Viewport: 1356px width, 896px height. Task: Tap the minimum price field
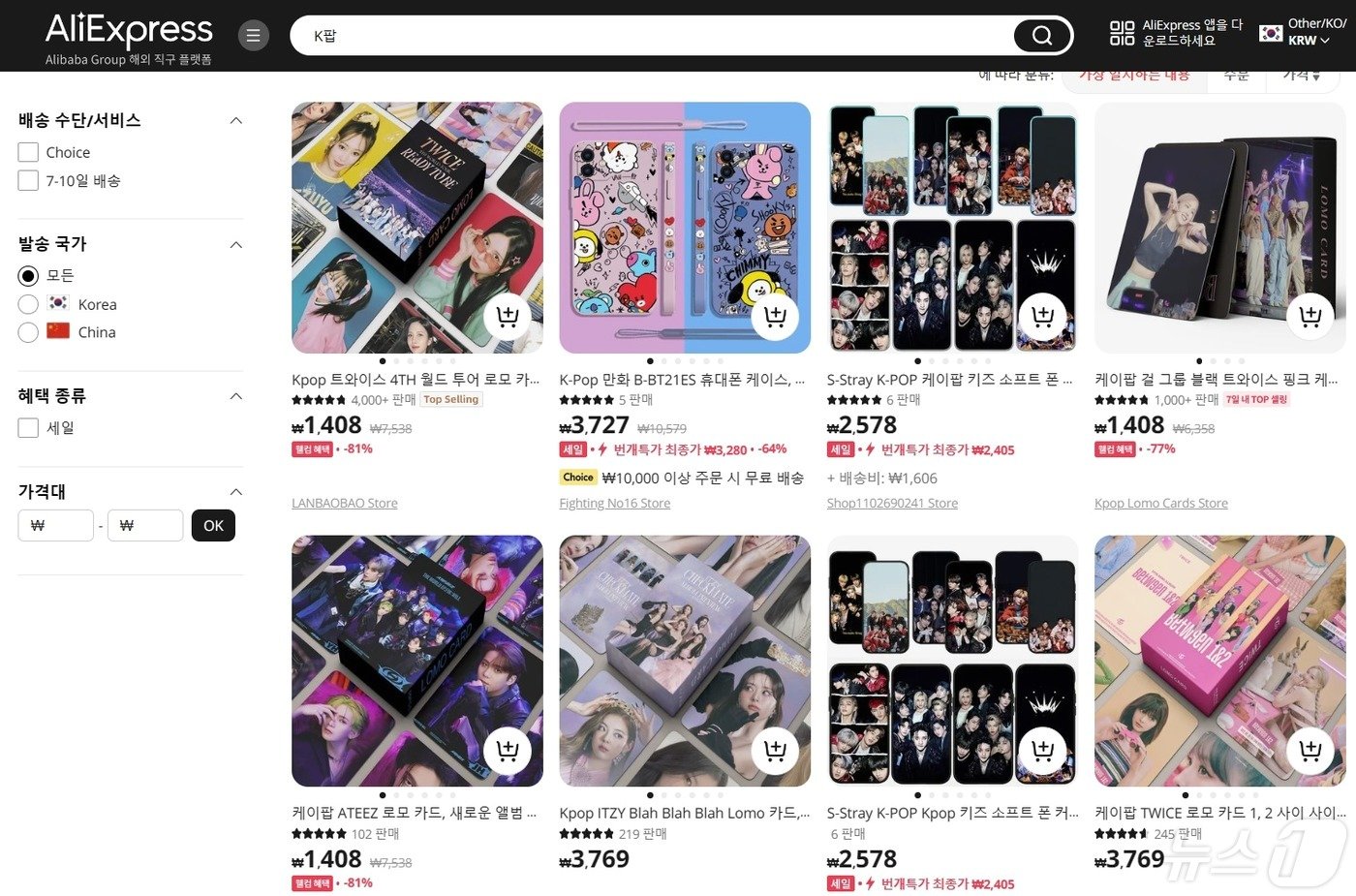[56, 525]
